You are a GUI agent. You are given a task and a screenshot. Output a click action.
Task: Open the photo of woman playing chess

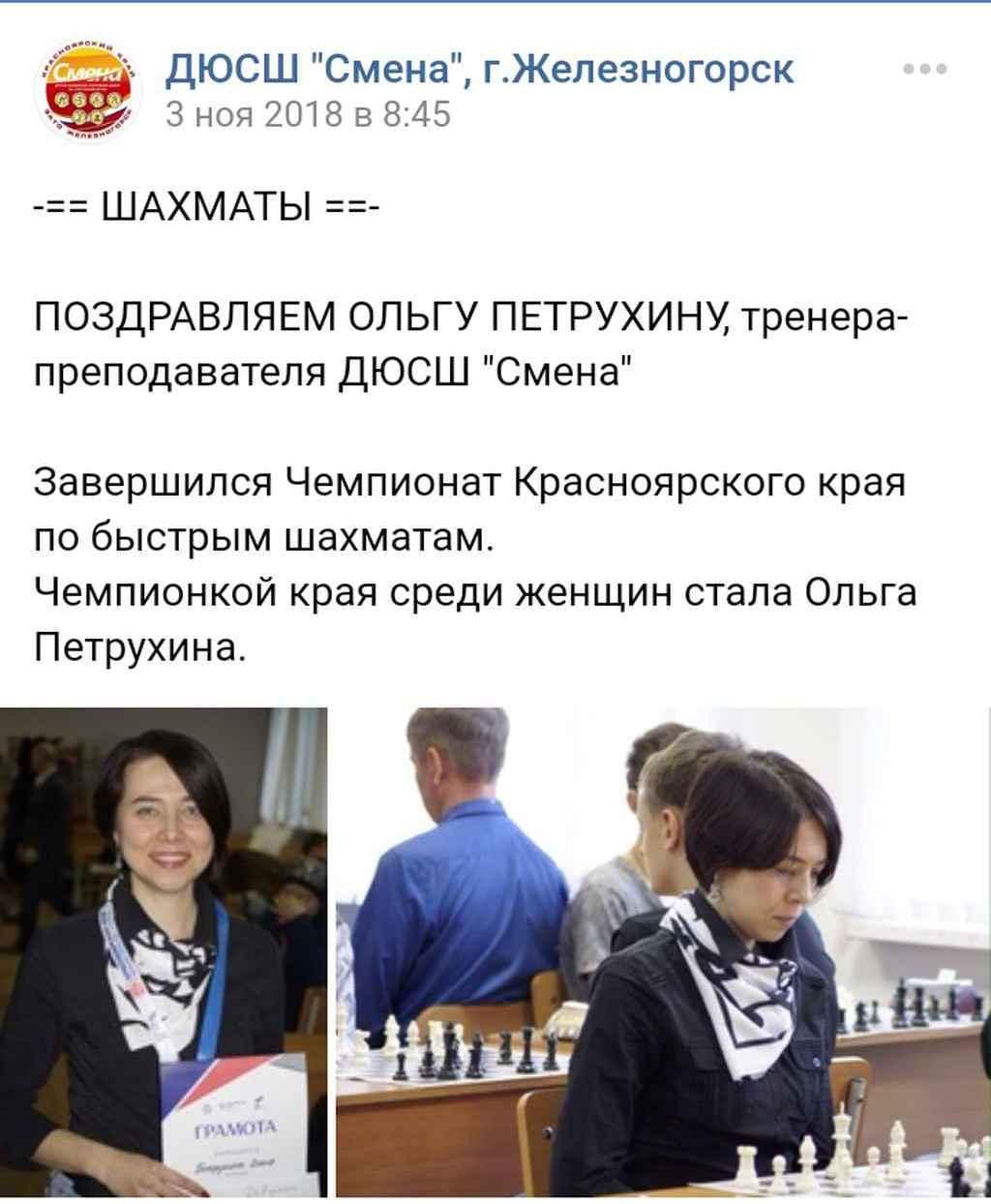(x=663, y=953)
